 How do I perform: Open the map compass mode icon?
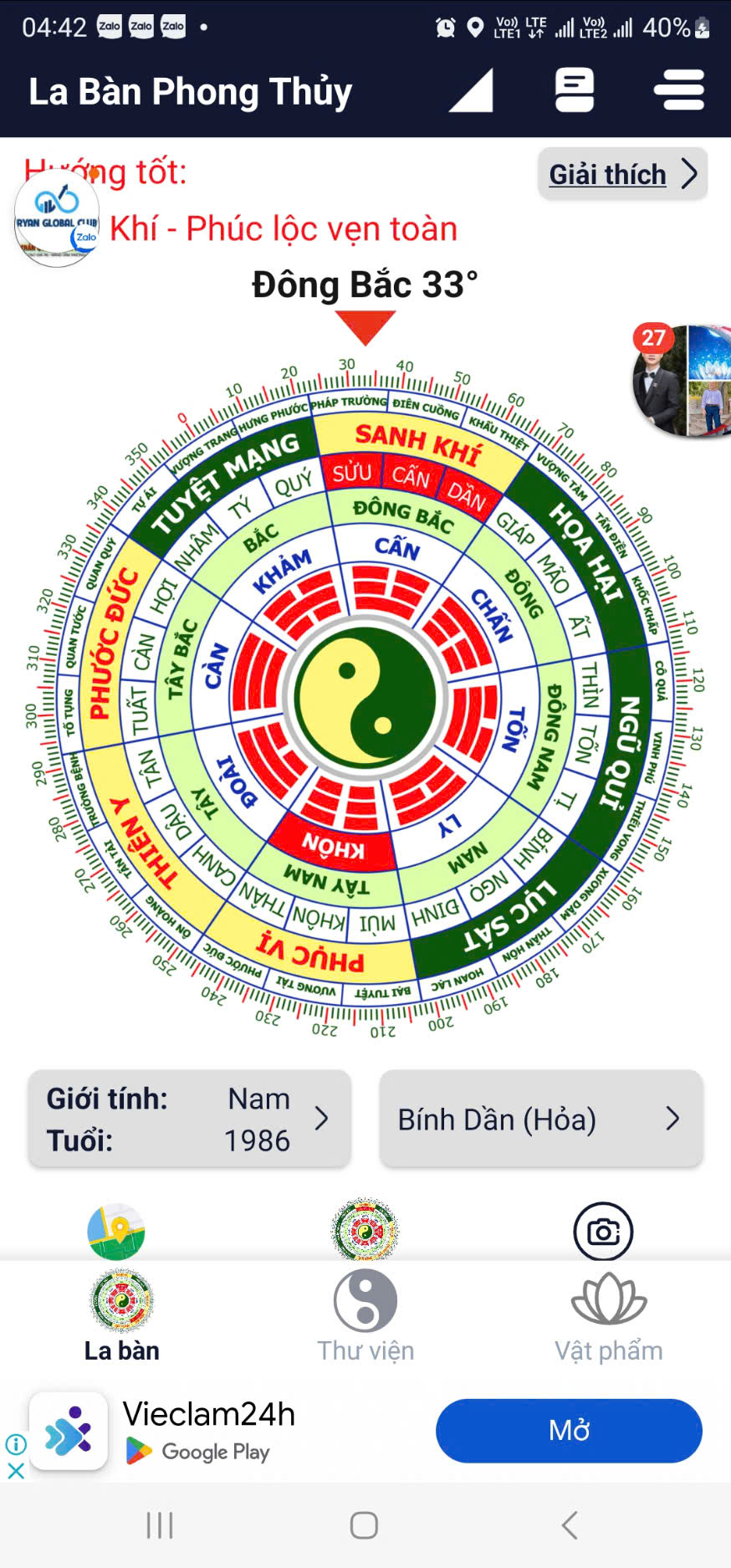116,1232
